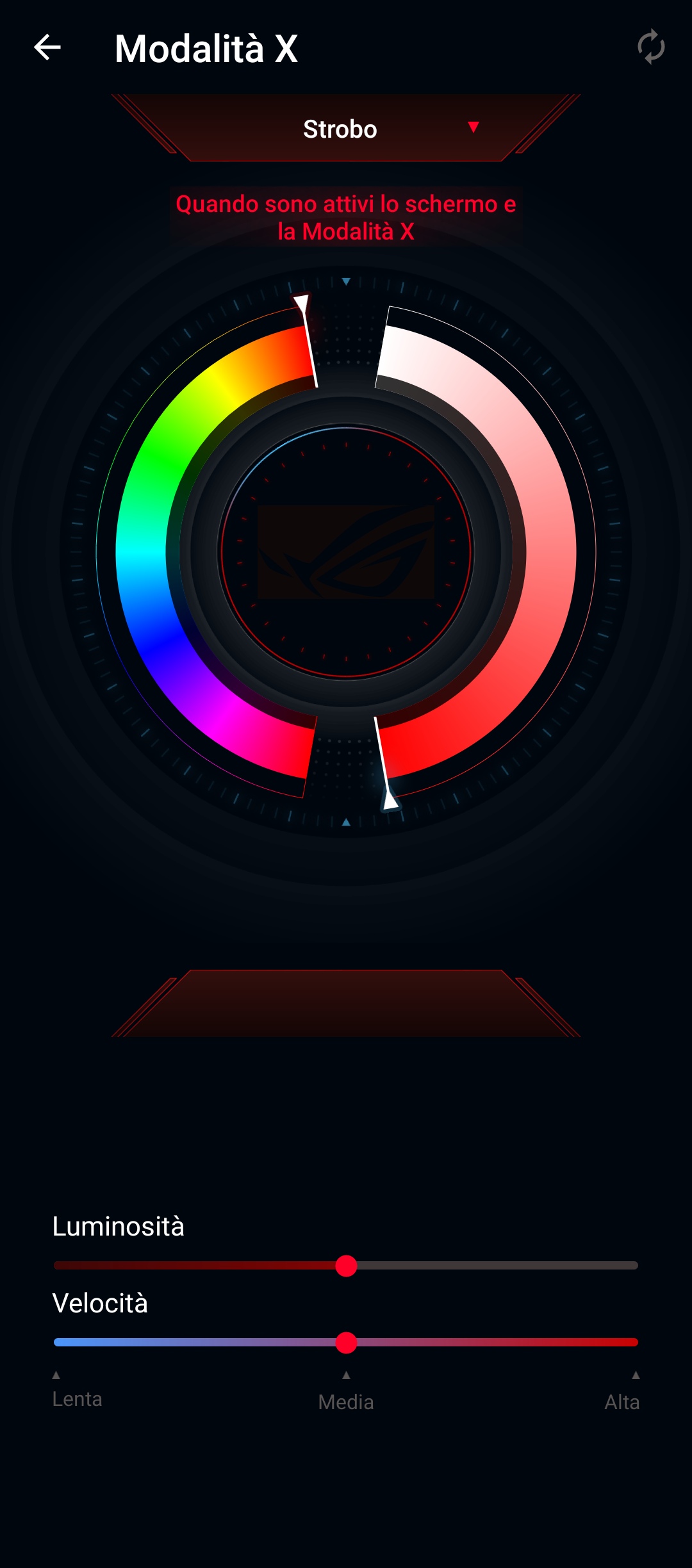Viewport: 692px width, 1568px height.
Task: Open the Strobo effect dropdown
Action: pyautogui.click(x=346, y=128)
